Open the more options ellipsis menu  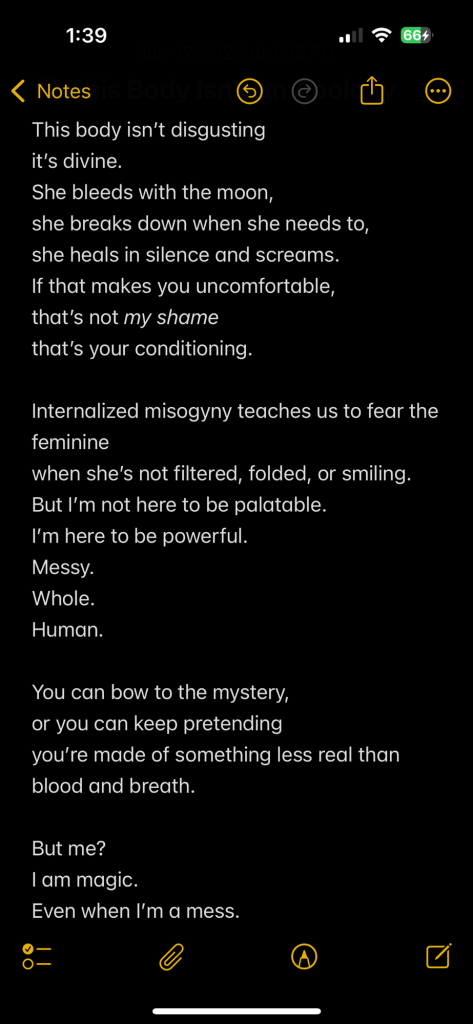438,91
